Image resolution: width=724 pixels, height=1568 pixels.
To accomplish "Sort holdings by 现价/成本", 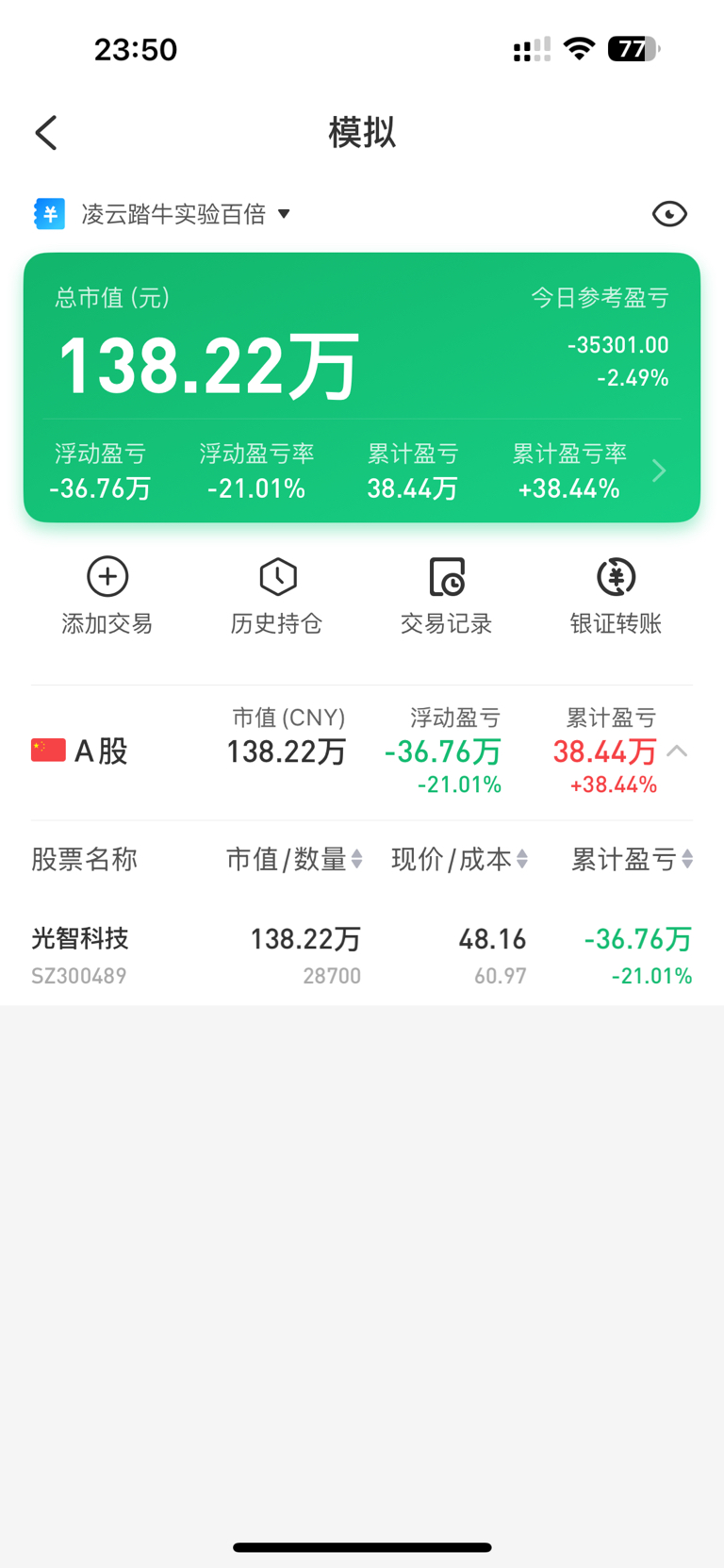I will [x=459, y=859].
